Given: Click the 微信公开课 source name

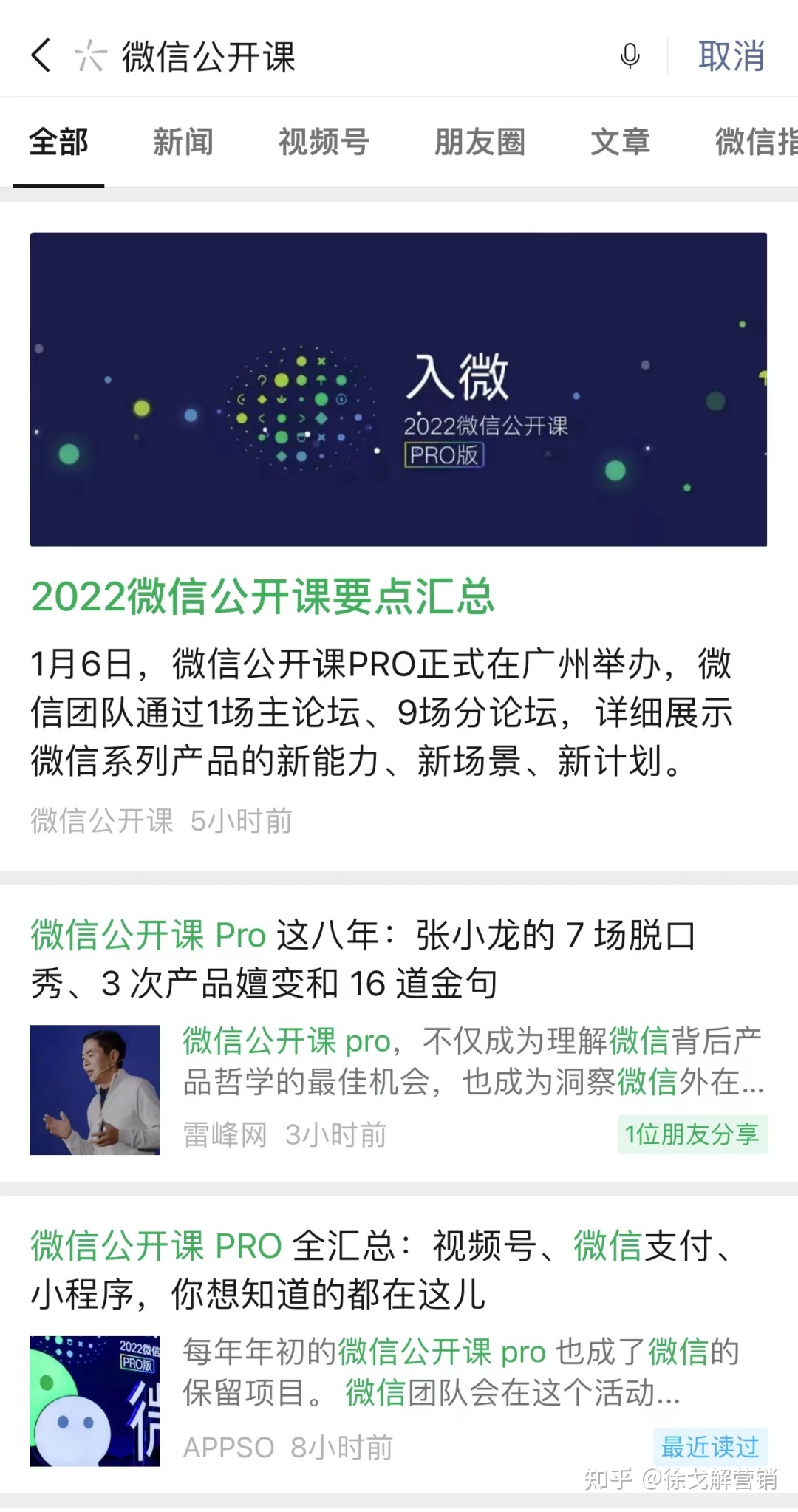Looking at the screenshot, I should (100, 820).
